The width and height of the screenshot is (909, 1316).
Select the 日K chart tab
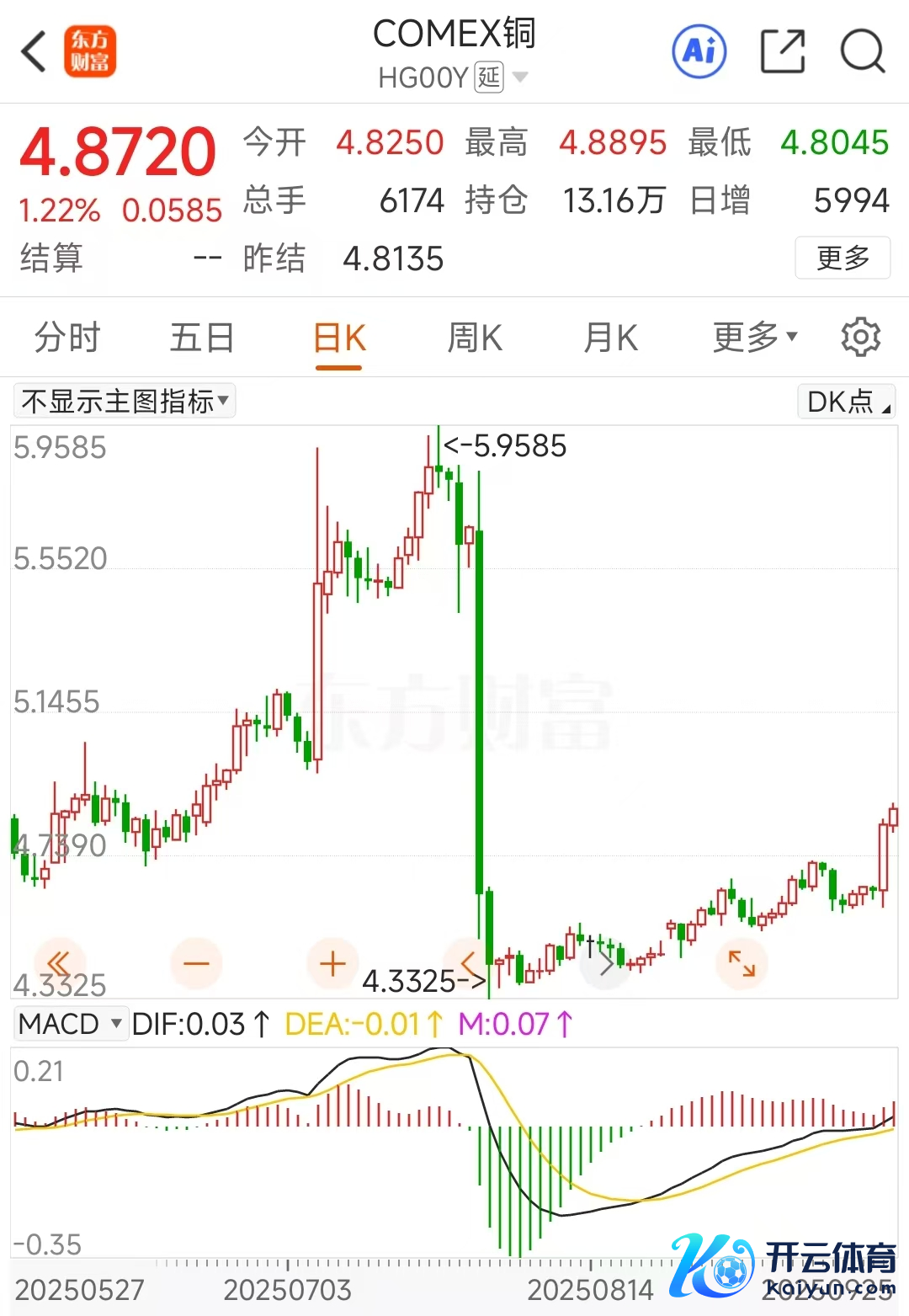pyautogui.click(x=339, y=338)
